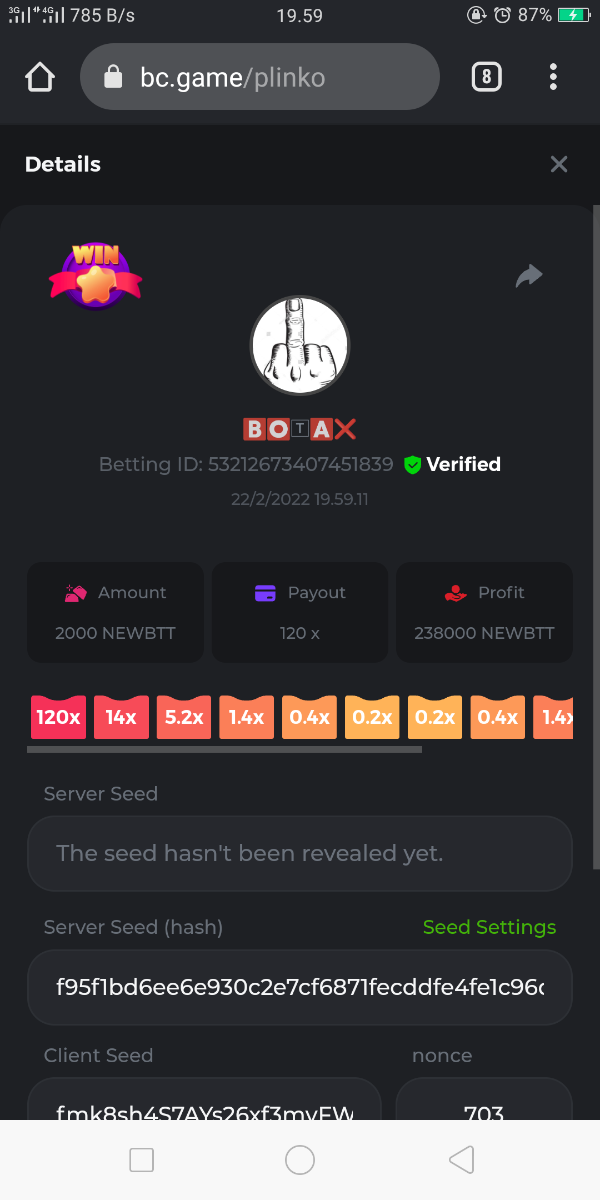
Task: Share this bet result
Action: click(x=529, y=276)
